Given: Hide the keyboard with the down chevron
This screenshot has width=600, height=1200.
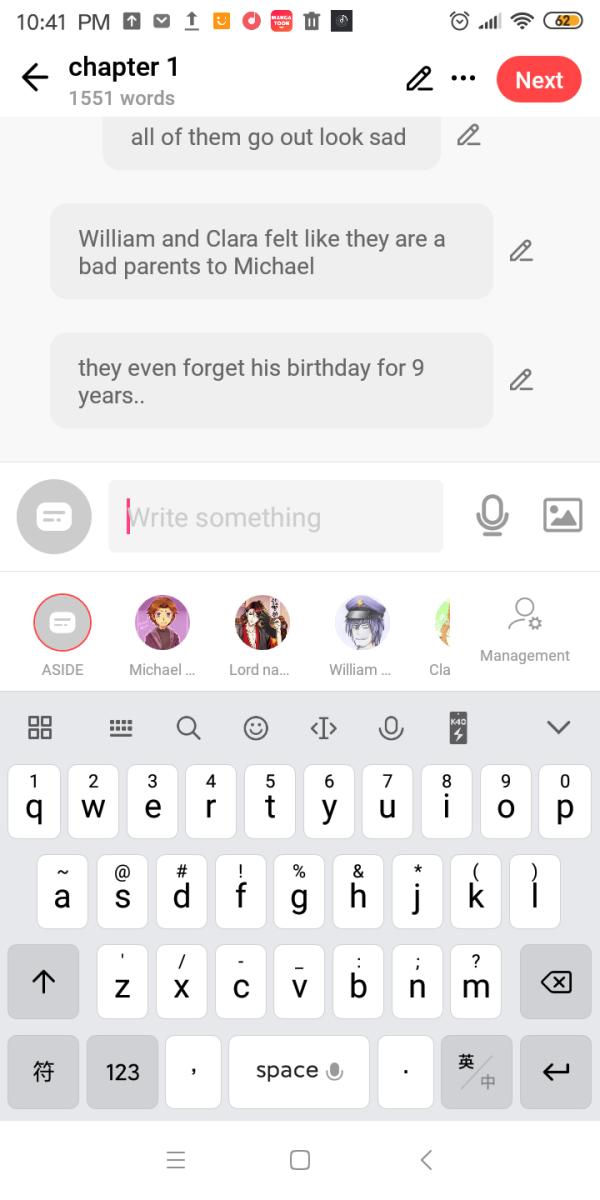Looking at the screenshot, I should coord(558,728).
